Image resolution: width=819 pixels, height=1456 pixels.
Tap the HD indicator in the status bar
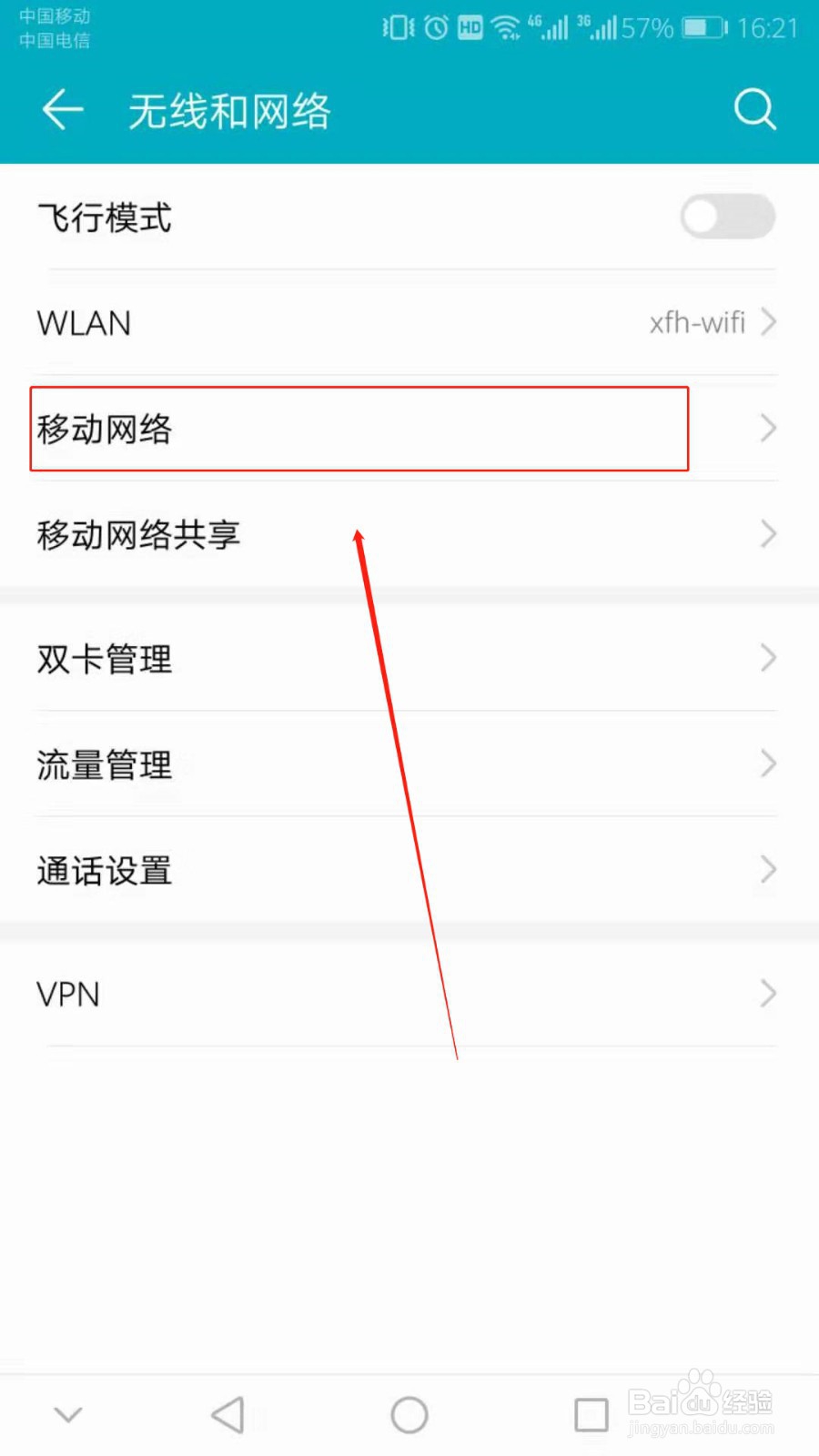470,27
